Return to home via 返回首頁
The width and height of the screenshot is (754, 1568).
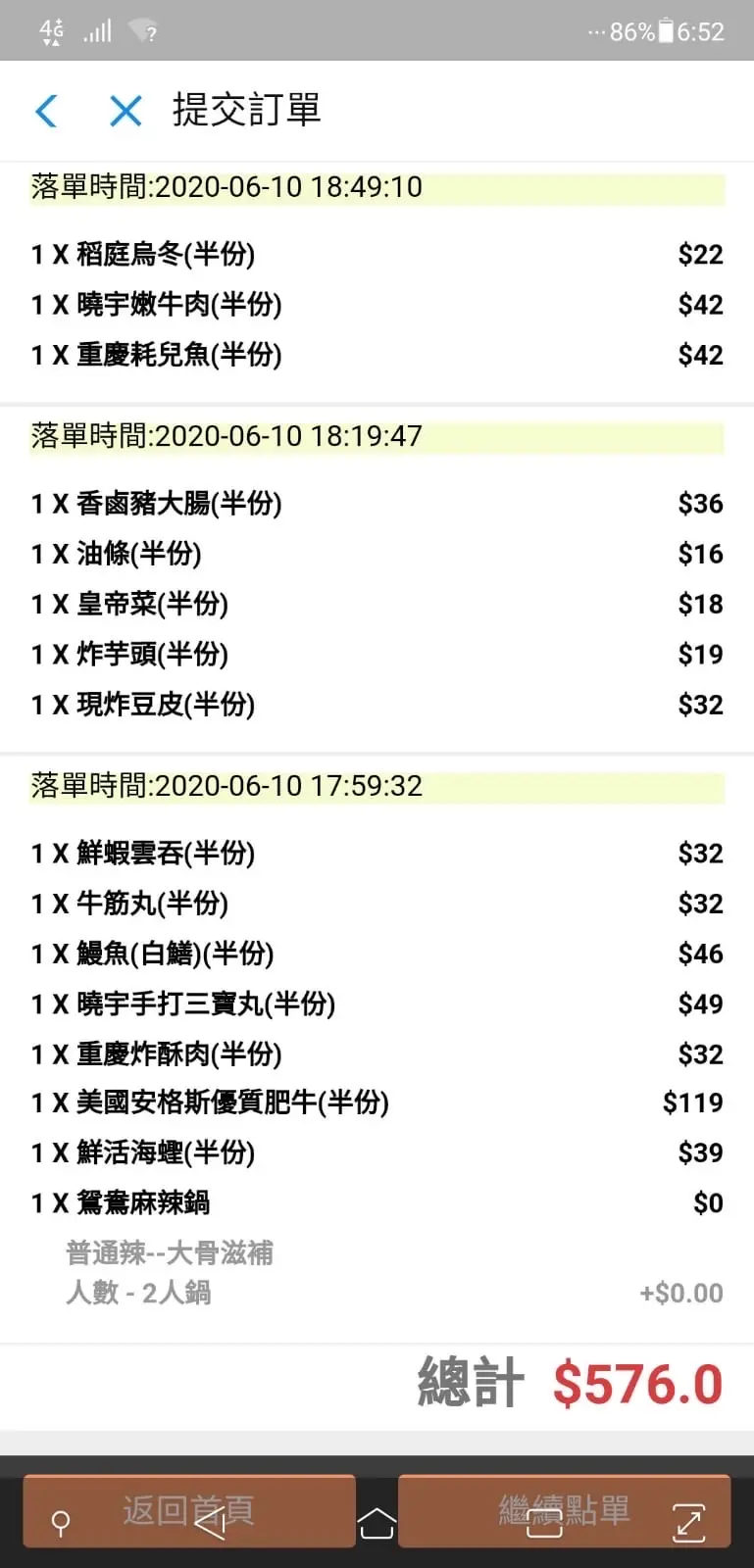point(189,1510)
